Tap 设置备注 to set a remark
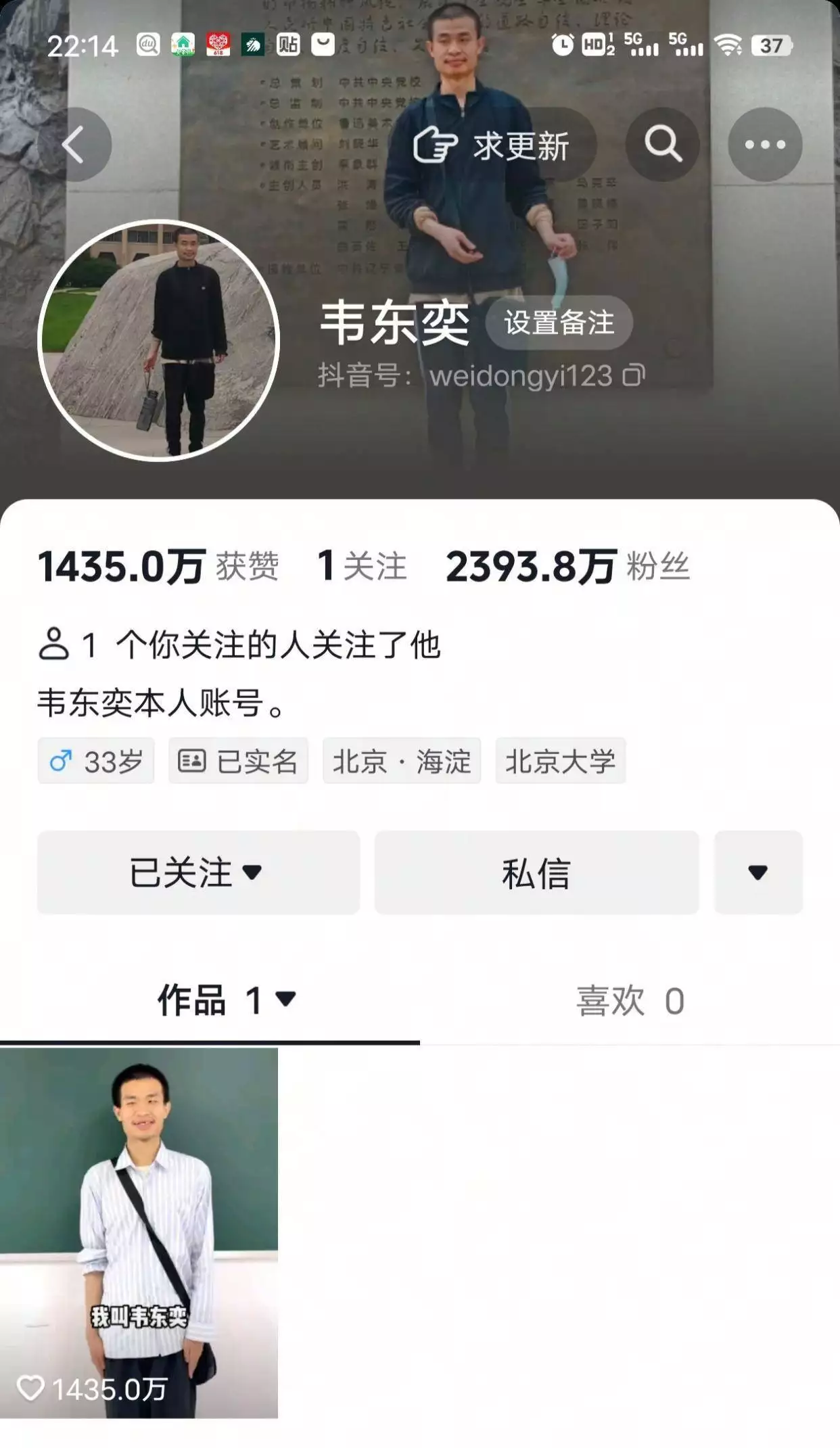 point(559,323)
